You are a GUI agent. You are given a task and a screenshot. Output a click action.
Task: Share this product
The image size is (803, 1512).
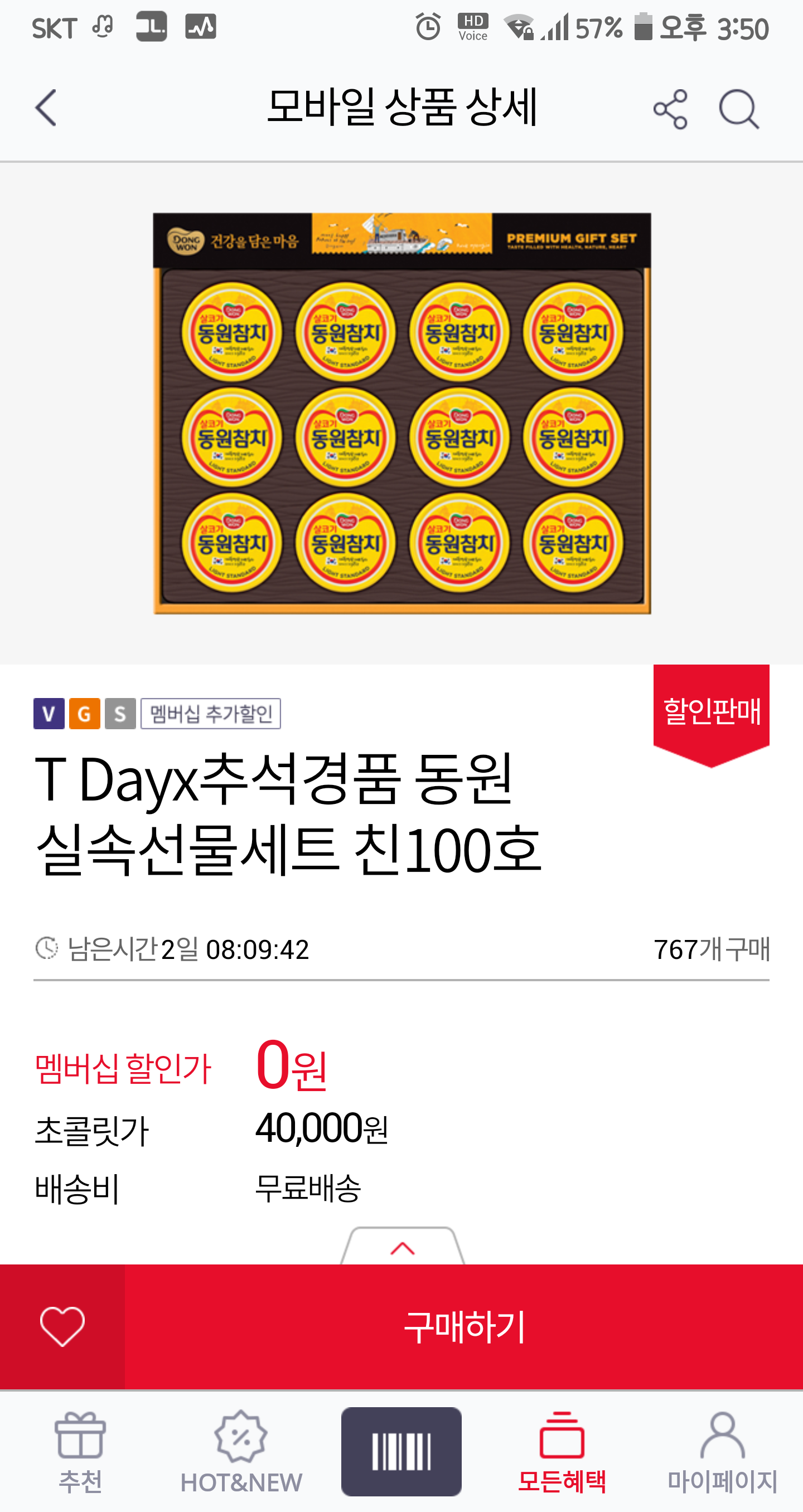point(670,109)
